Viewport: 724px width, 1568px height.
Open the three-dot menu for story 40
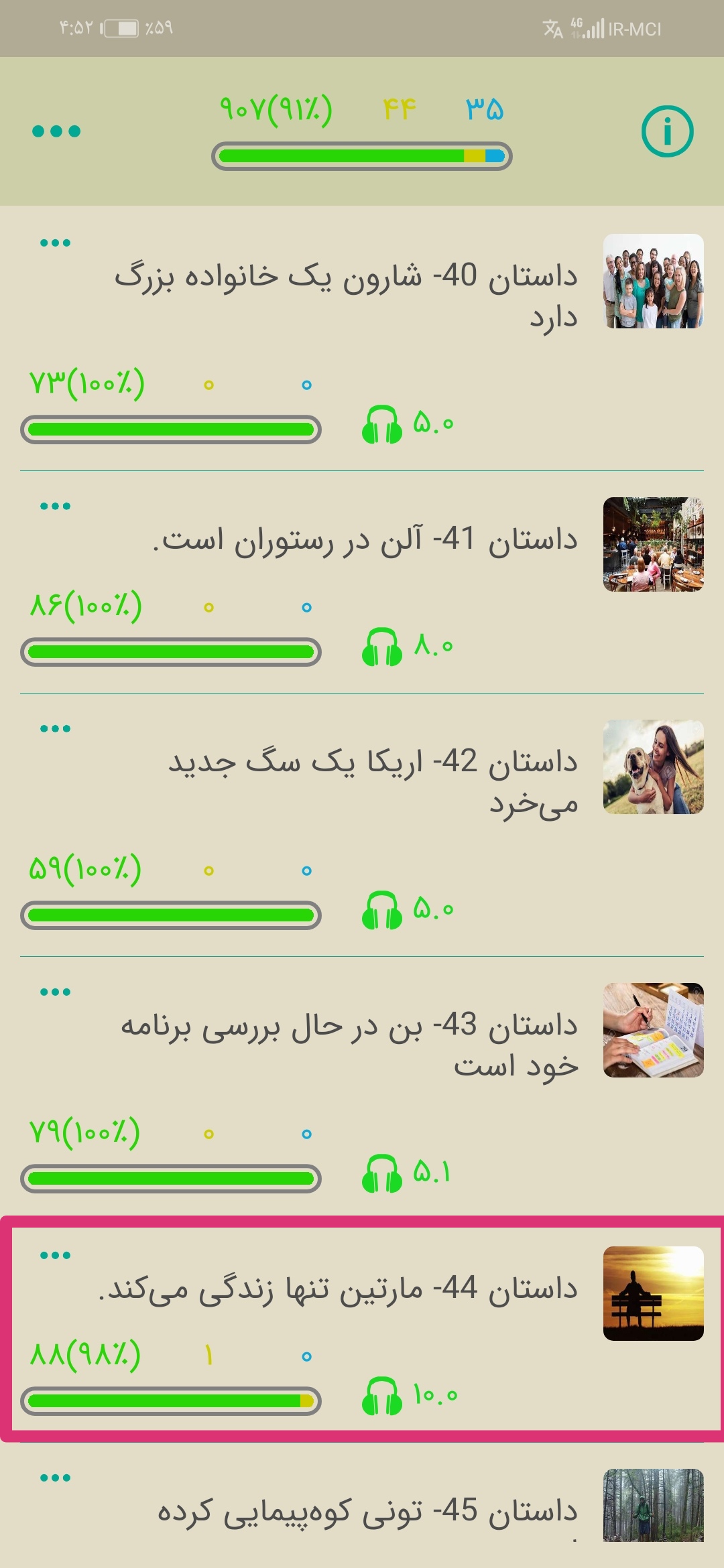click(55, 243)
